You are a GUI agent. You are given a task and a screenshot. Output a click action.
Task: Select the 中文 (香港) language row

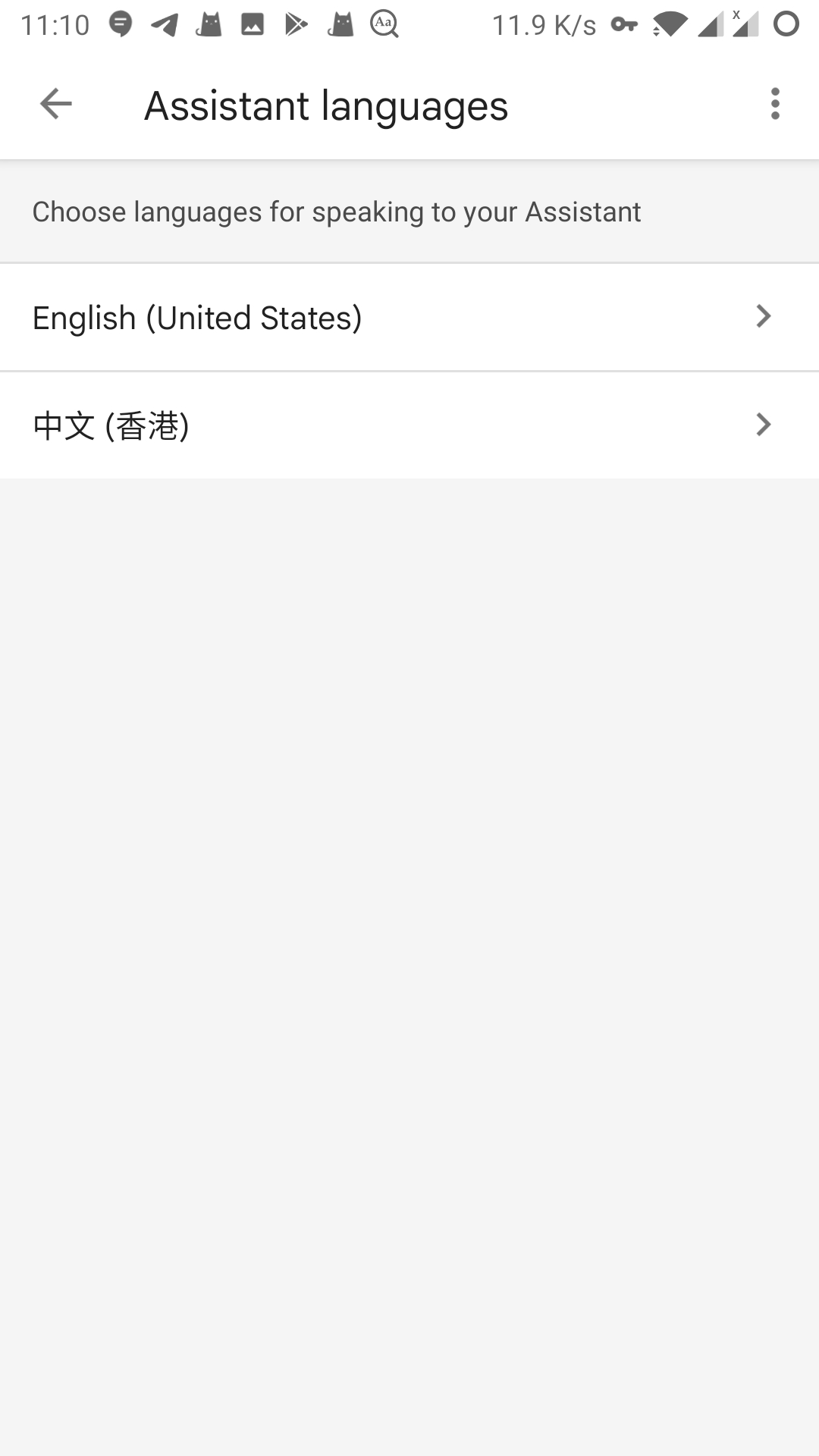pyautogui.click(x=409, y=425)
